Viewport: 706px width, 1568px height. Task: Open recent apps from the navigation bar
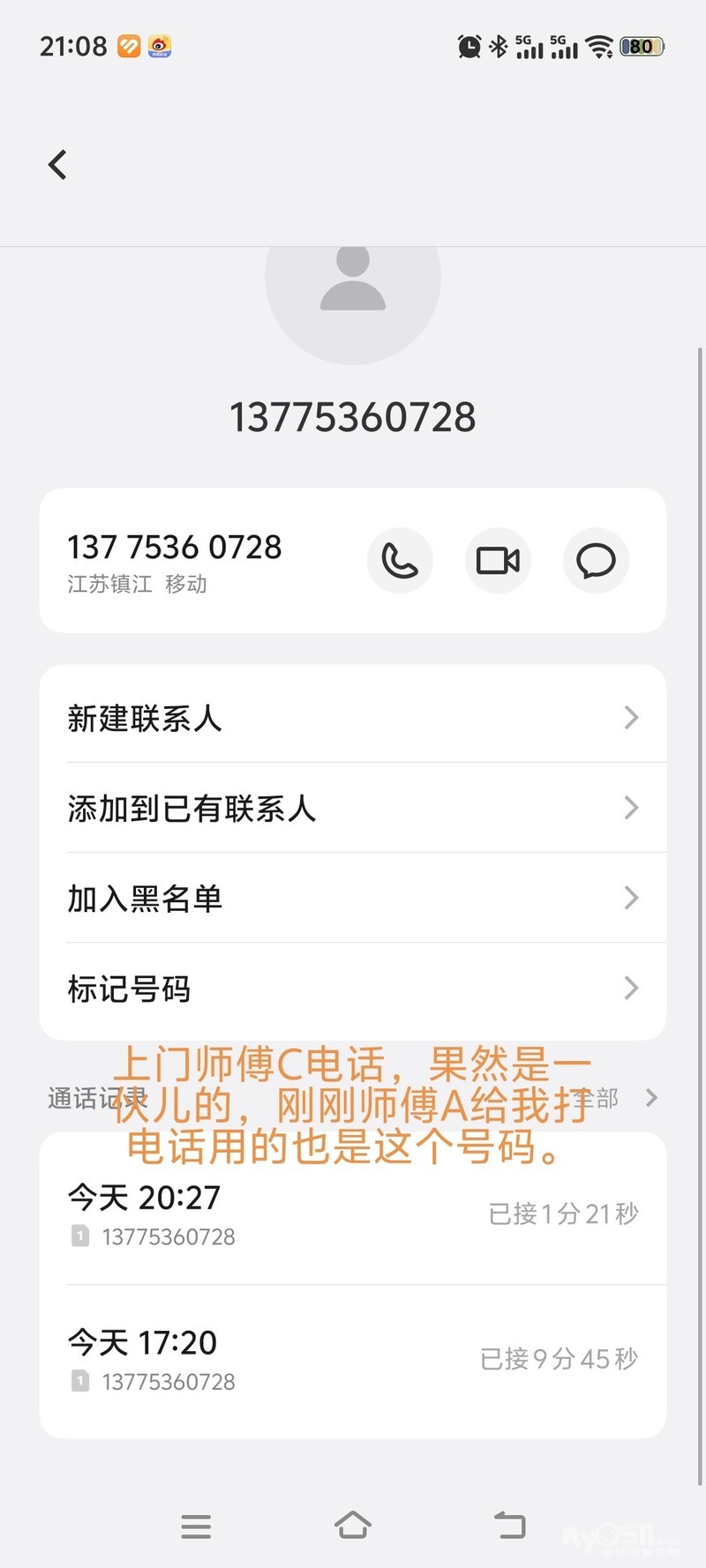click(196, 1526)
